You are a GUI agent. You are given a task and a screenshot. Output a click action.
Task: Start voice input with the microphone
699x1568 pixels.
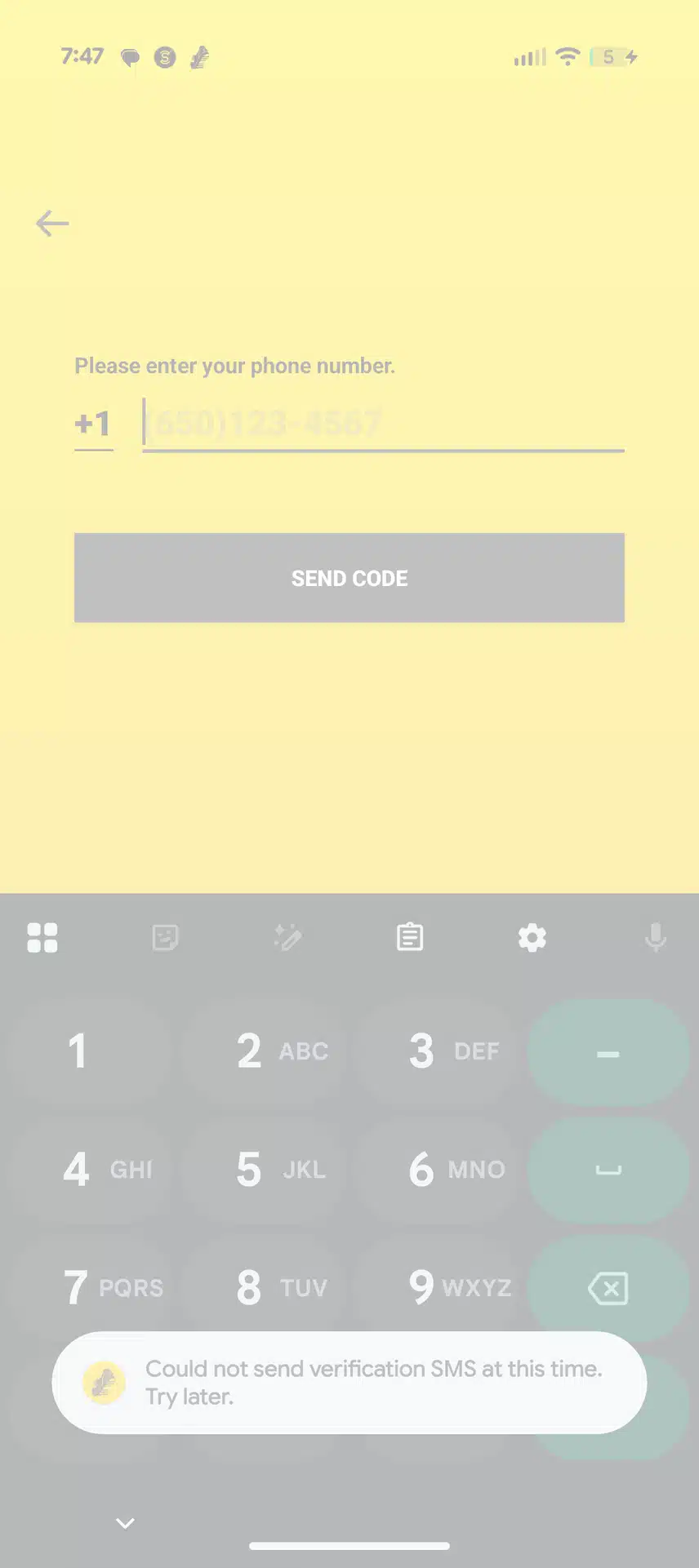(655, 938)
